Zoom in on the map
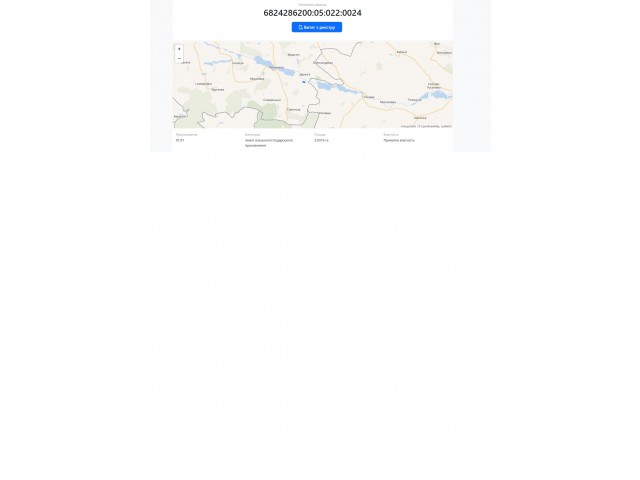The width and height of the screenshot is (640, 480). [x=179, y=49]
